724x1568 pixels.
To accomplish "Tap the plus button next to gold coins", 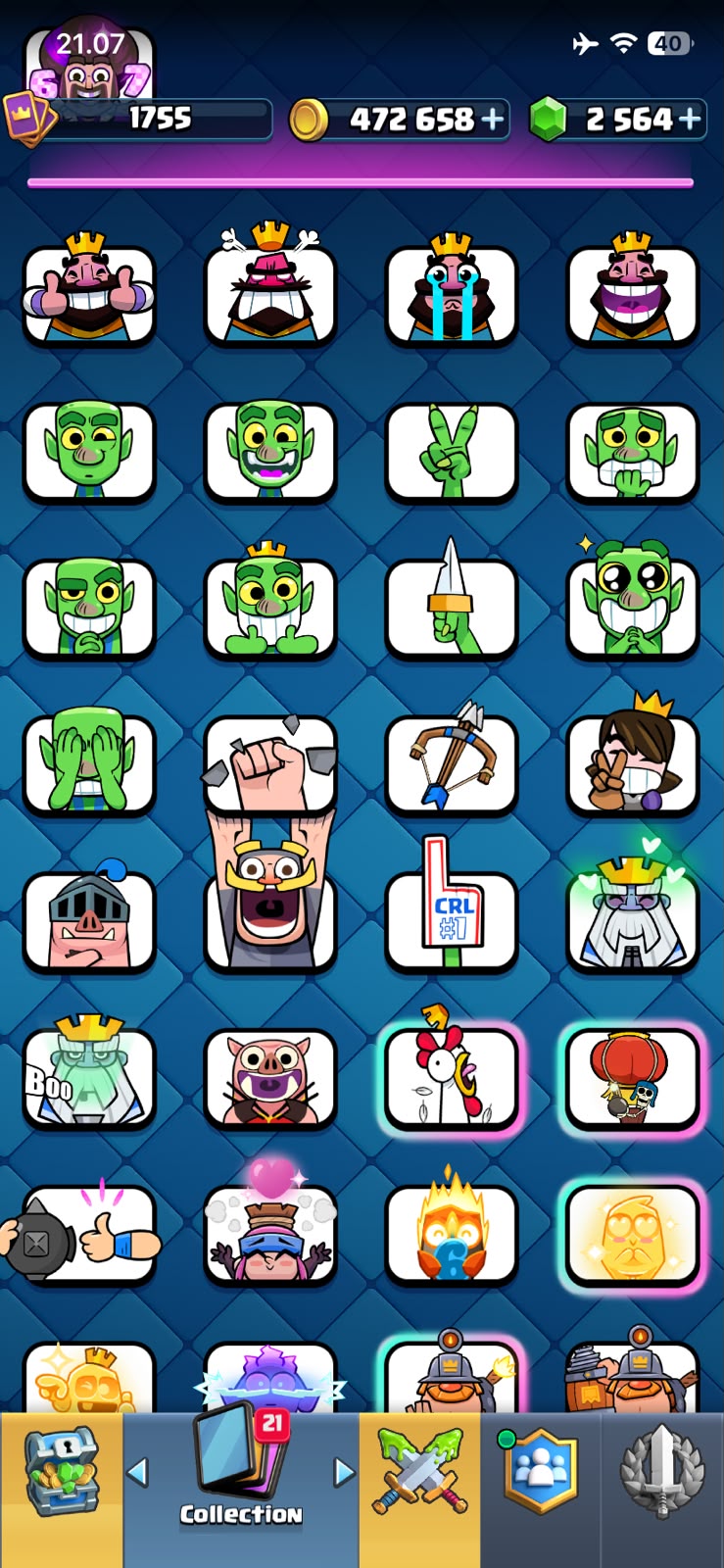I will (493, 120).
